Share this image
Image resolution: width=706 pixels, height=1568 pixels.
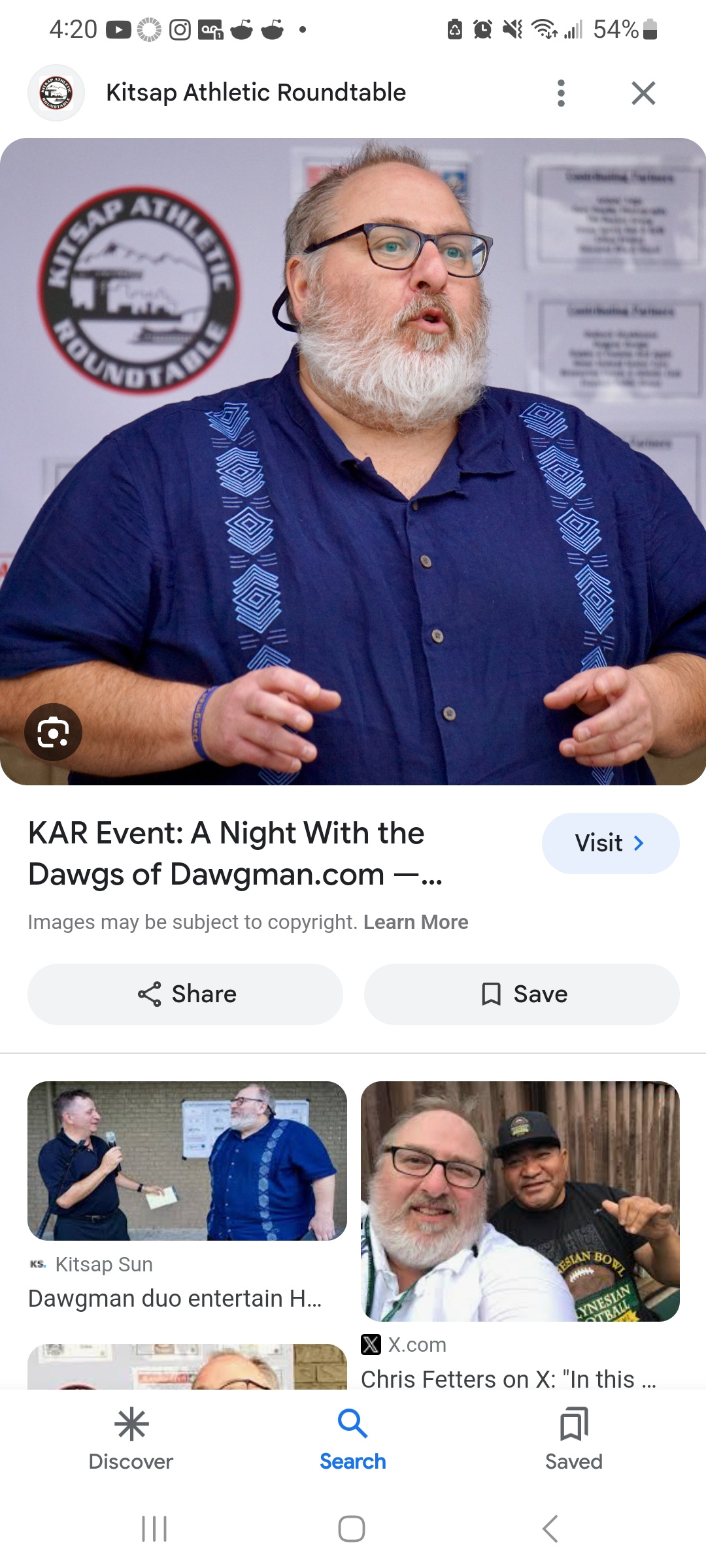coord(186,994)
